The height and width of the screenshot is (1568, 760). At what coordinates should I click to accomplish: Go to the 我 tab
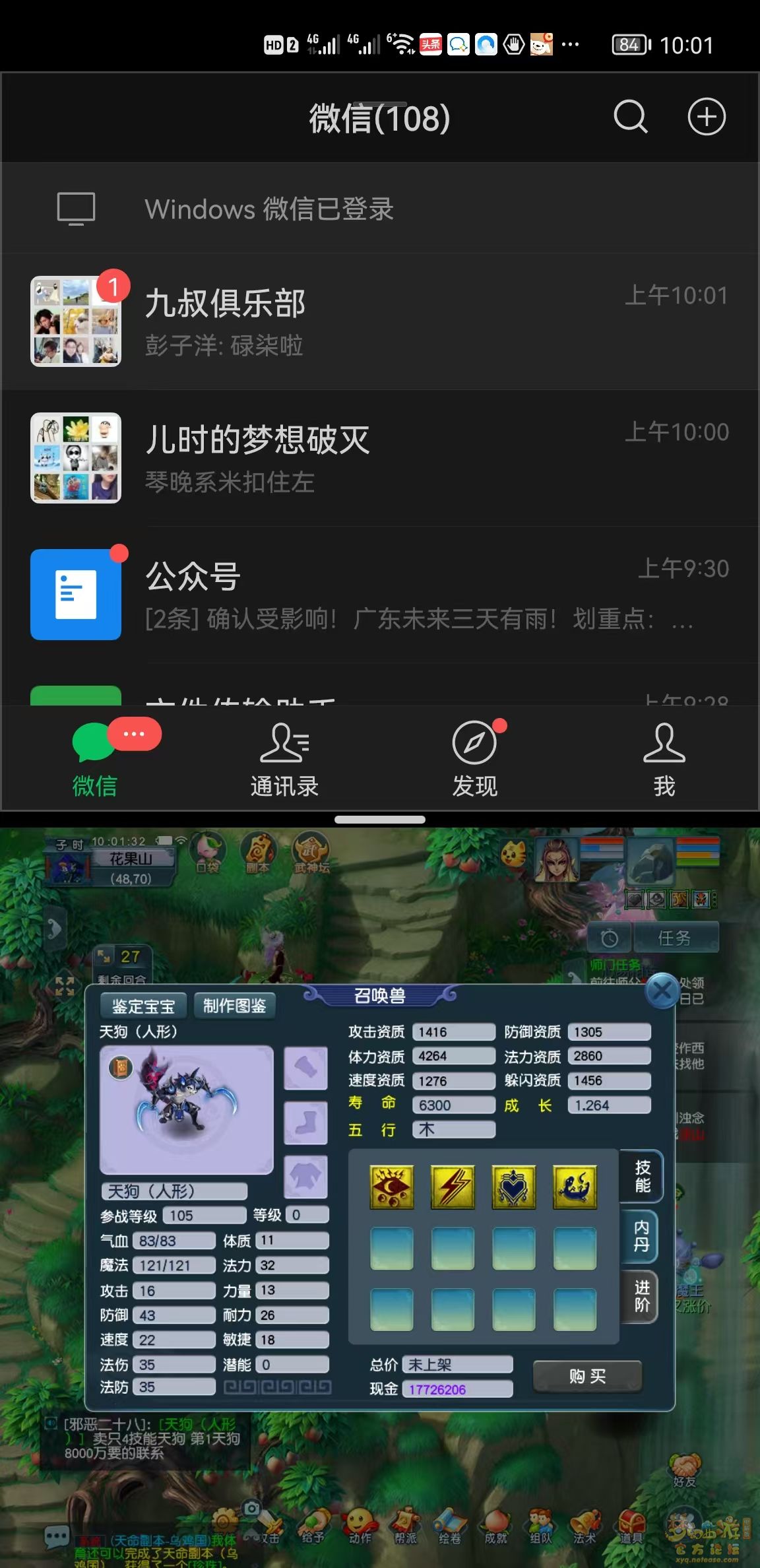[664, 759]
